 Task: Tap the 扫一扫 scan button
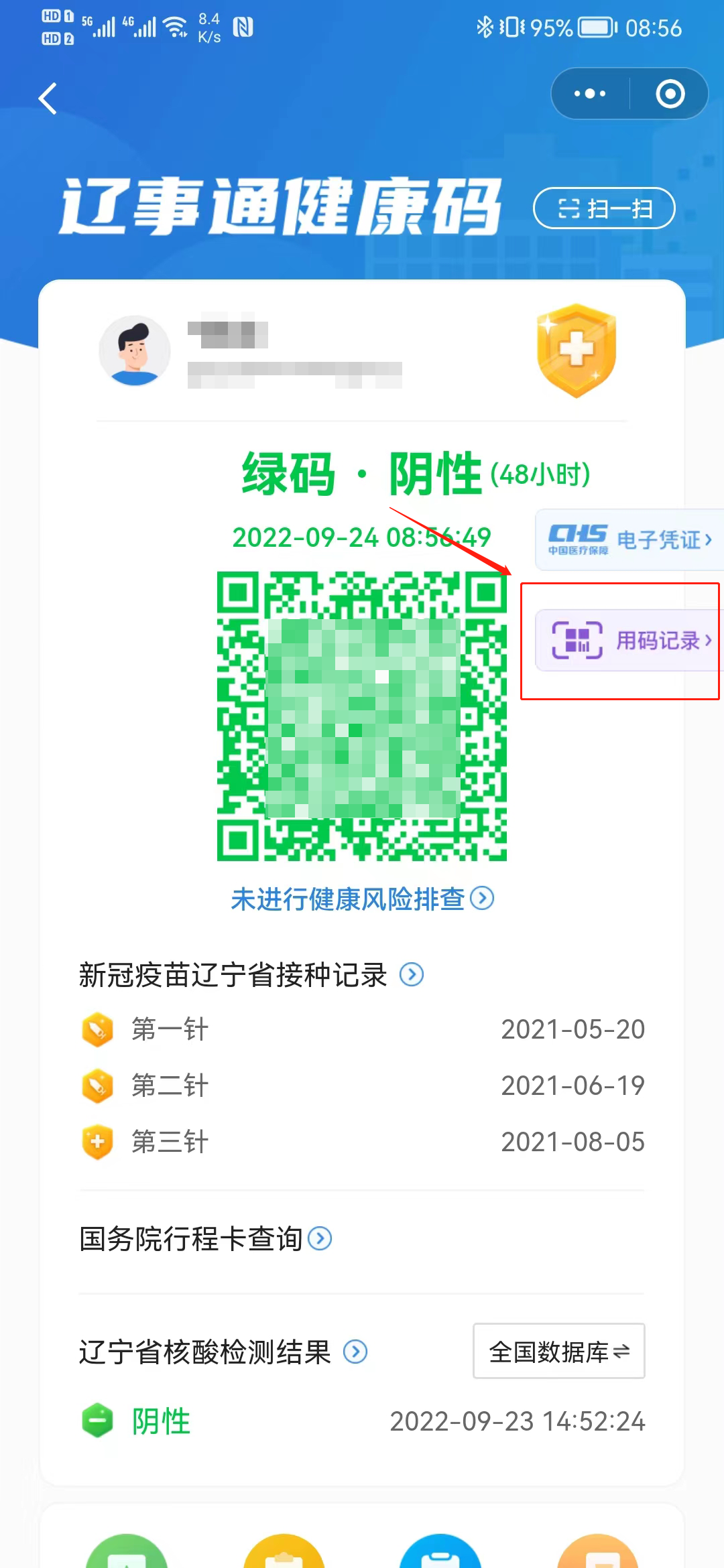point(604,208)
